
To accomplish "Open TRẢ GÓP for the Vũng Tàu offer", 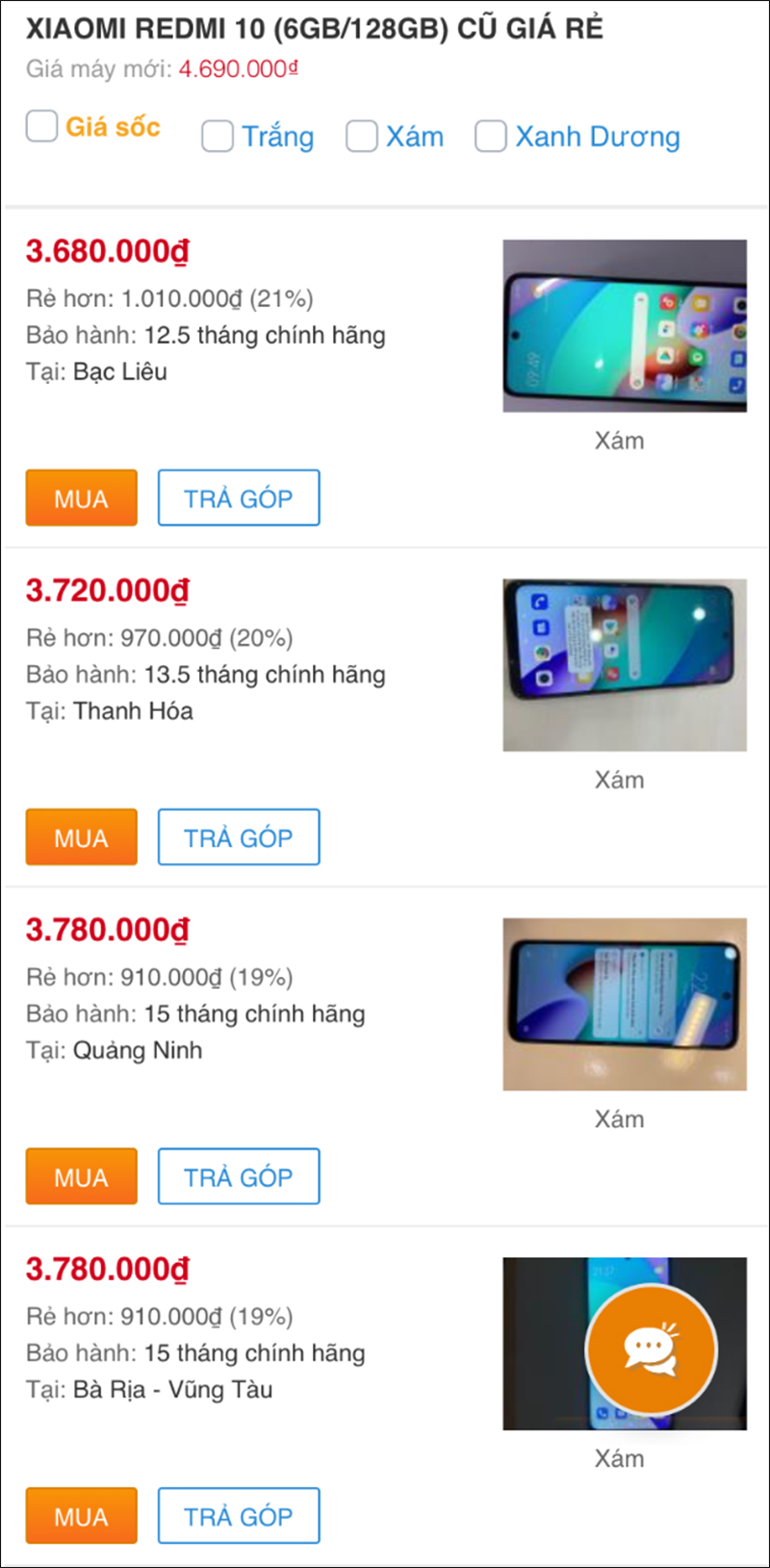I will pos(238,1515).
